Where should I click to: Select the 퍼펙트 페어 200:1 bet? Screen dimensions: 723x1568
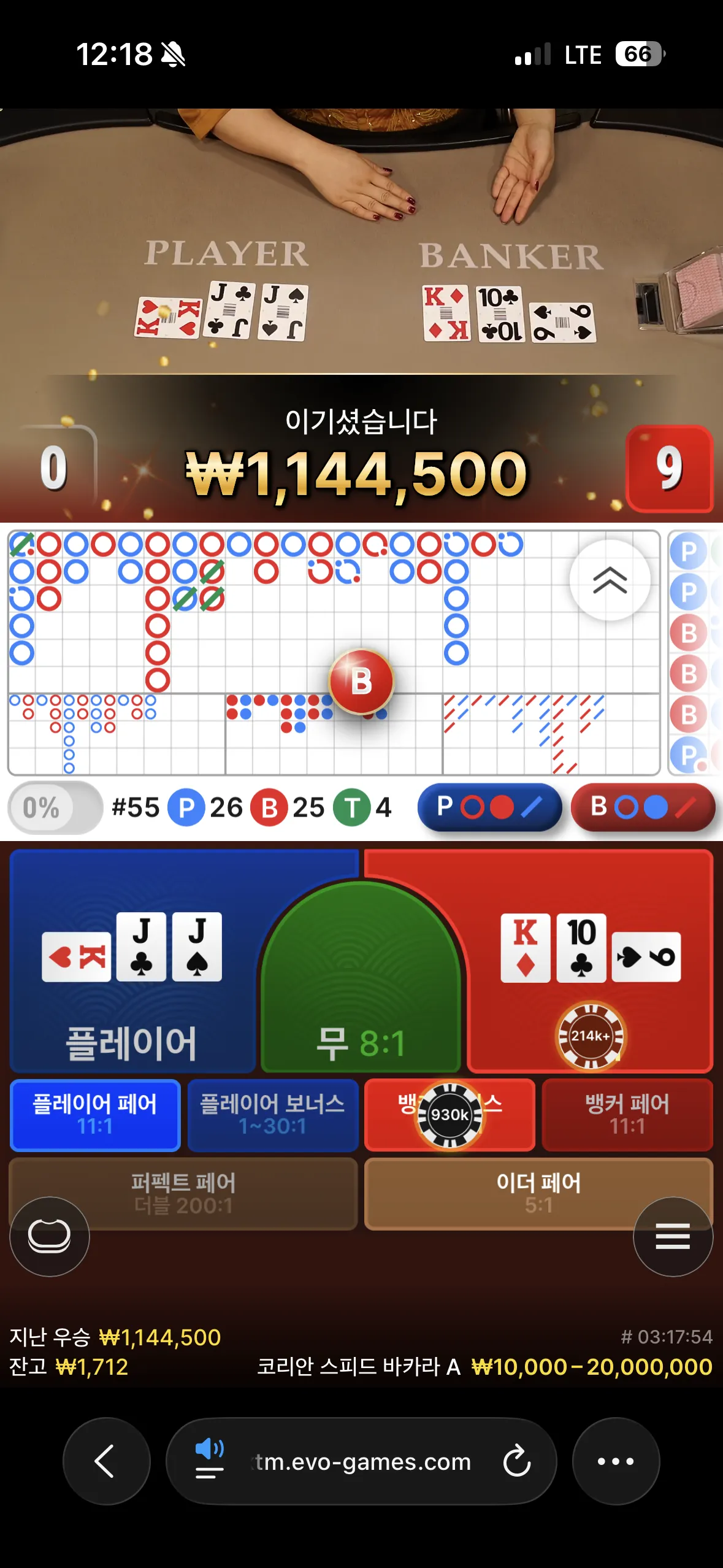point(183,1194)
